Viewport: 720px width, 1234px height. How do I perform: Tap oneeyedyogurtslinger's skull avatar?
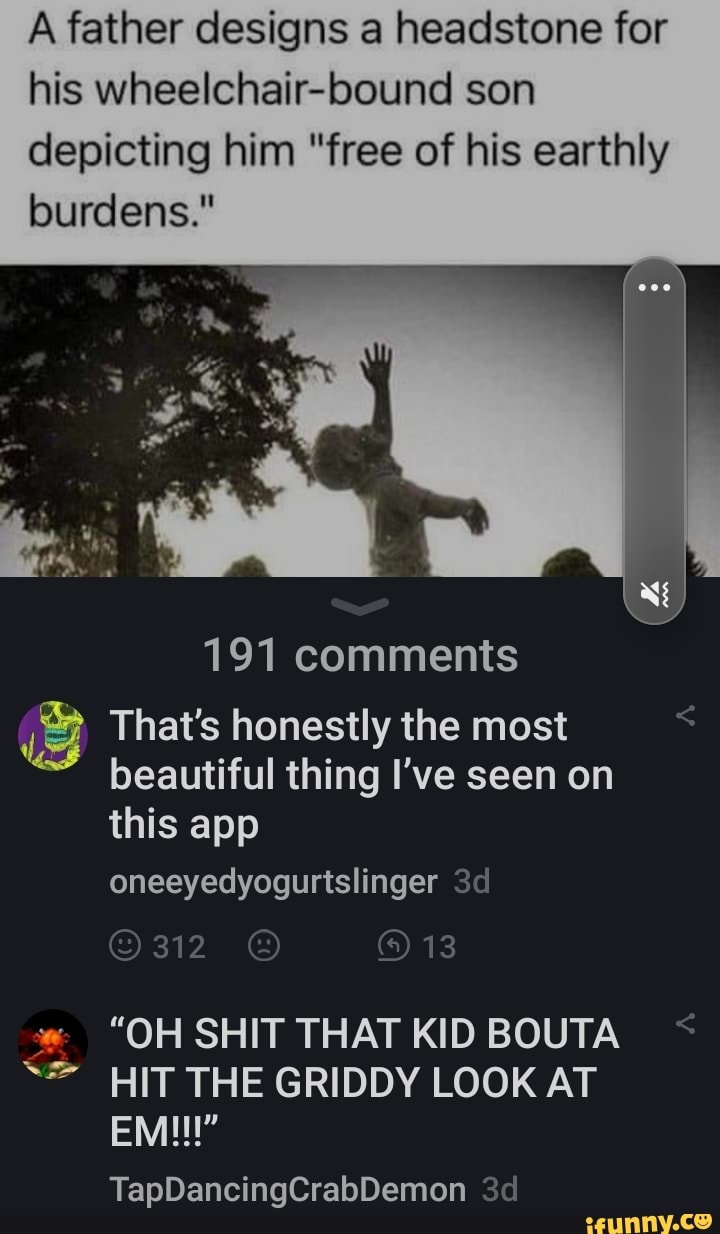(x=54, y=734)
